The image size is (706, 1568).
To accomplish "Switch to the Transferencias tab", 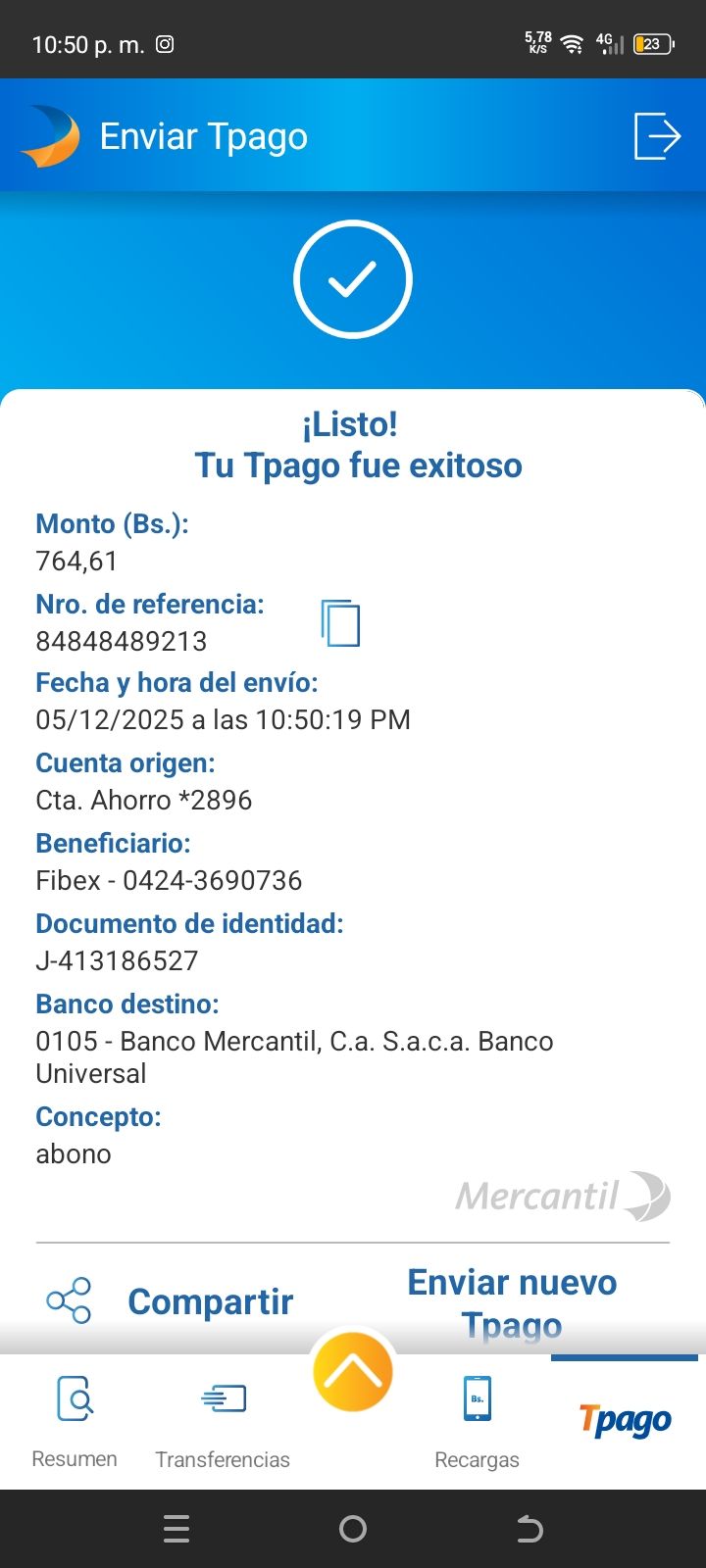I will click(223, 1421).
